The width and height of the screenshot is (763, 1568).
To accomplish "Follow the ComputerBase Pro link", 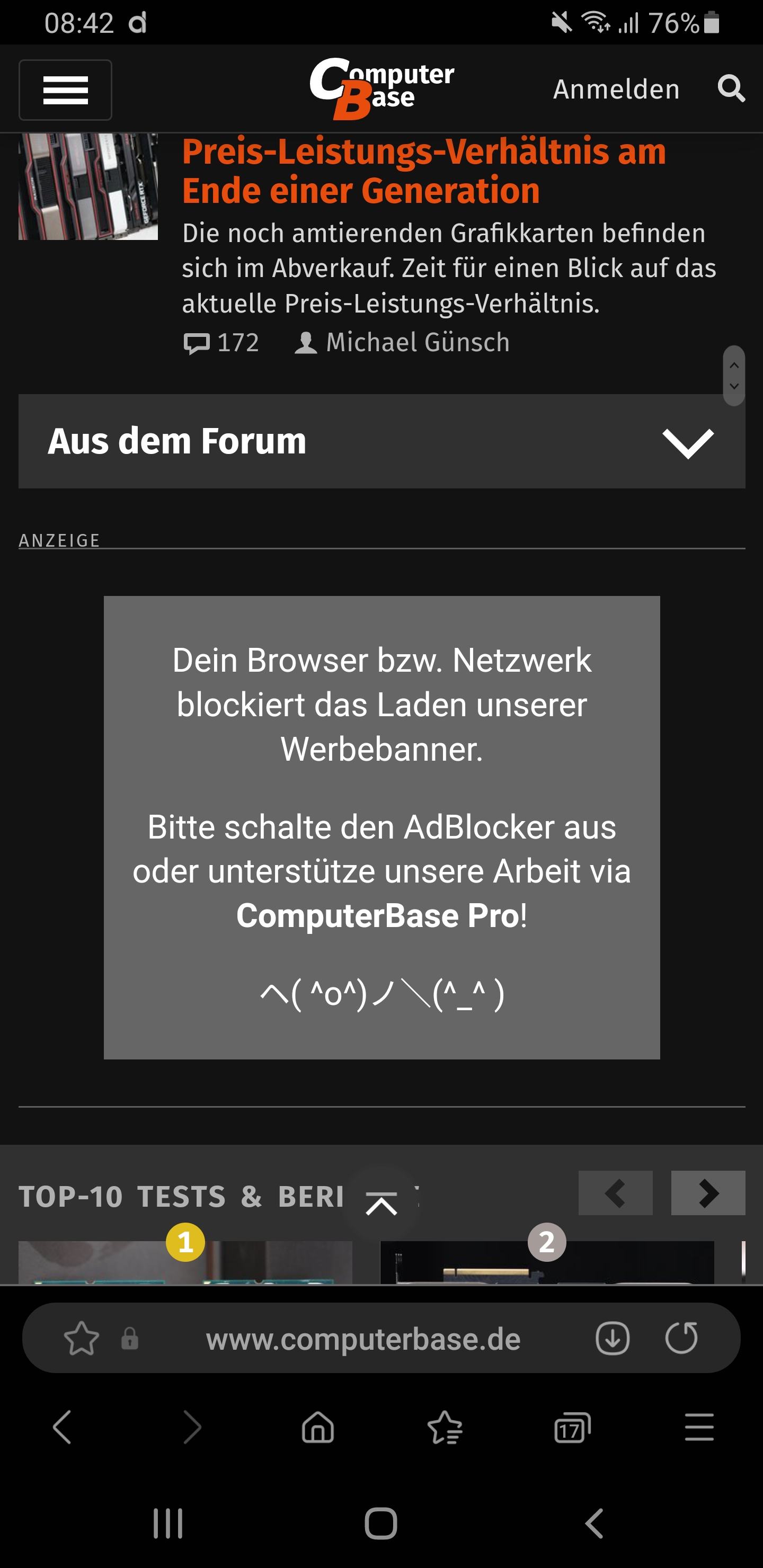I will point(378,915).
